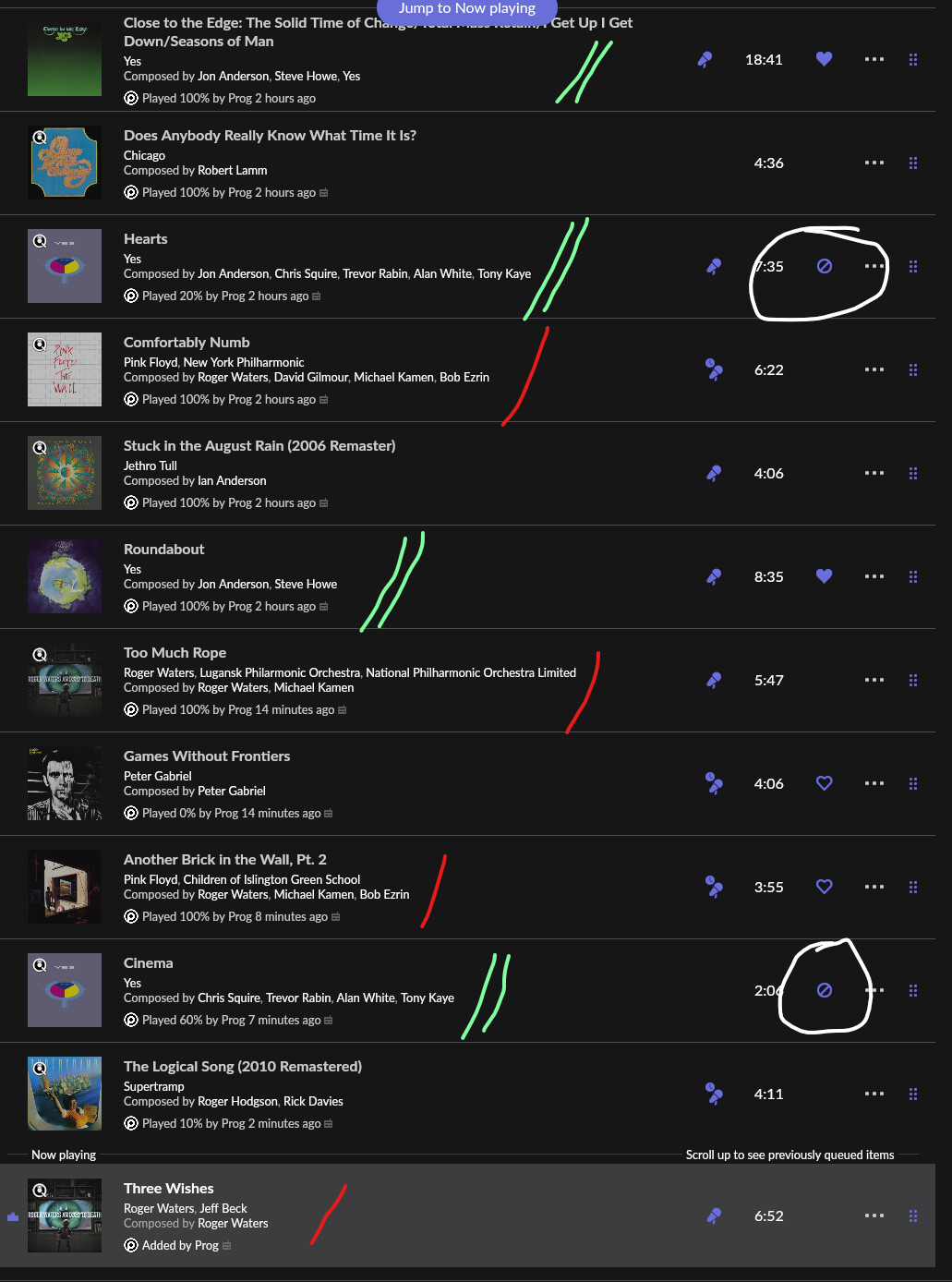
Task: Open The Logical Song album cover
Action: pos(65,1094)
